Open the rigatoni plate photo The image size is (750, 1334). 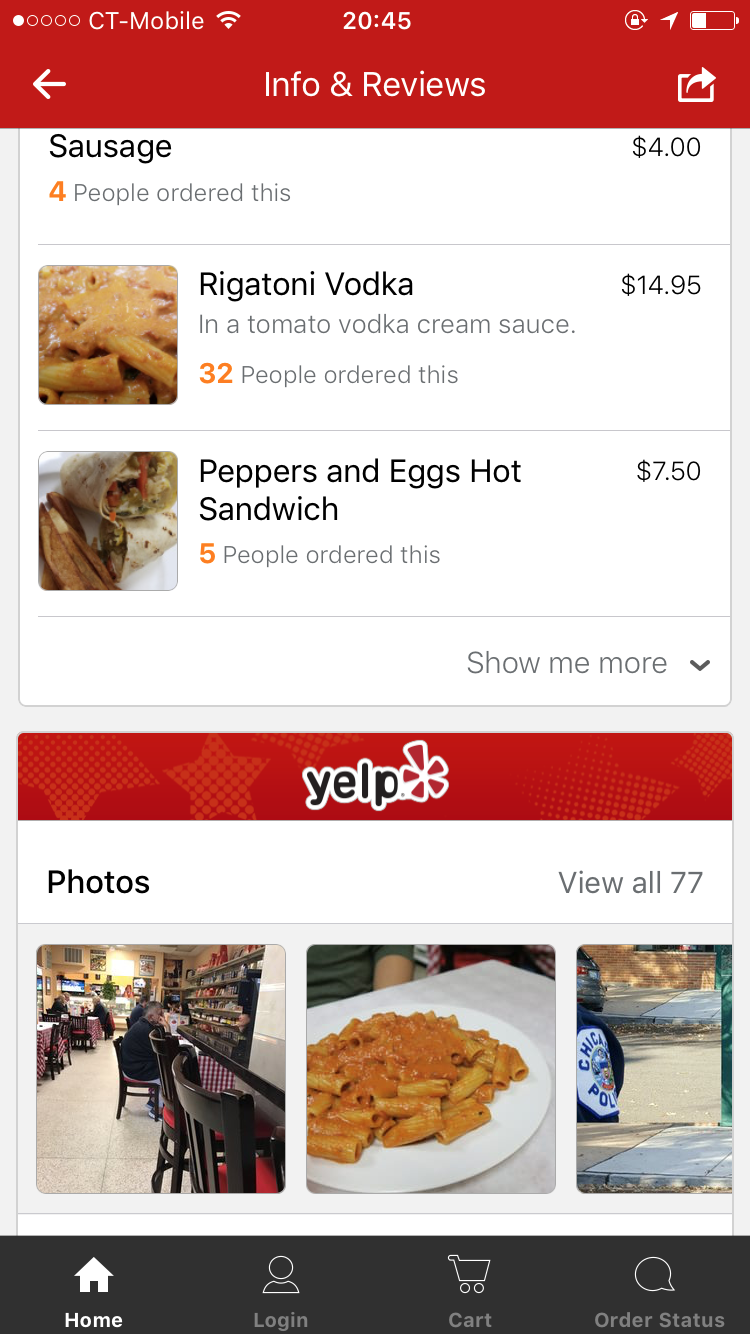(431, 1069)
